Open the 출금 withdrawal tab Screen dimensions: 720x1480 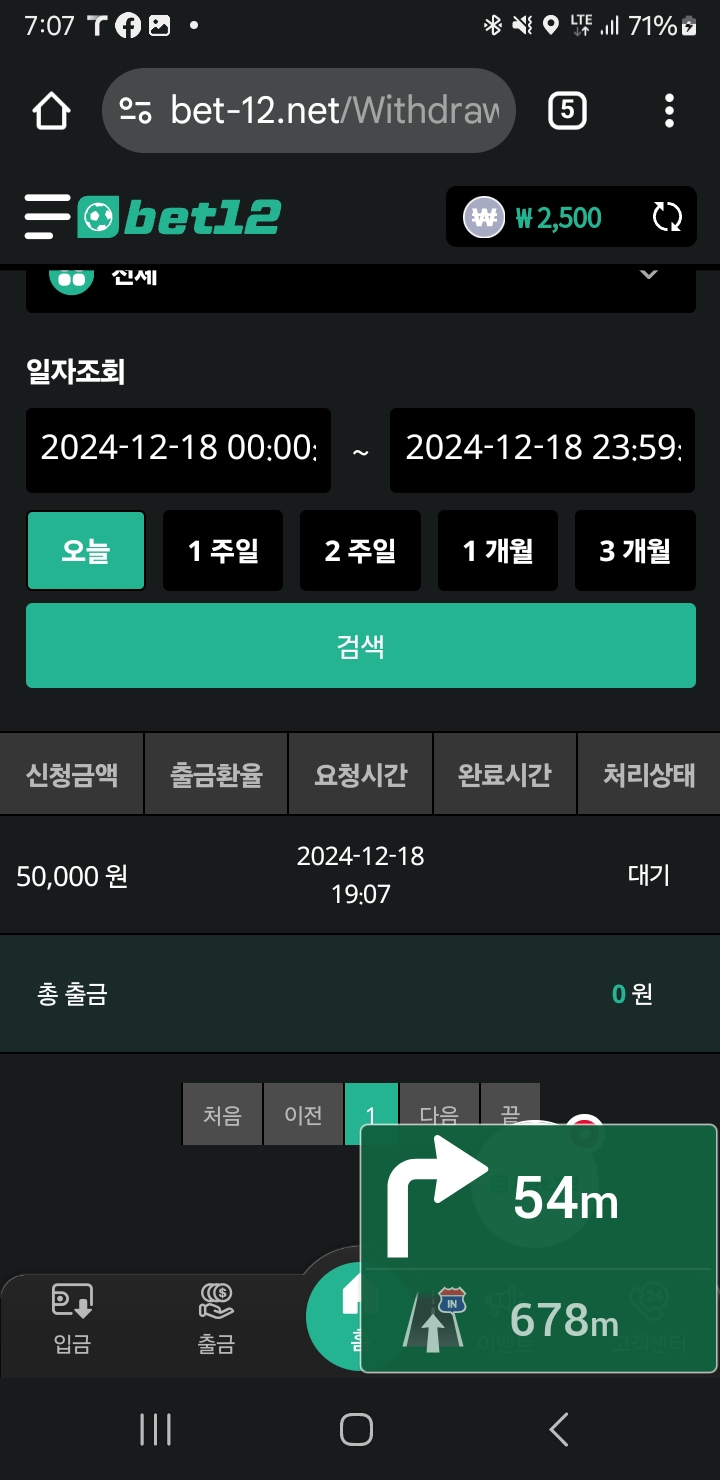click(216, 1320)
